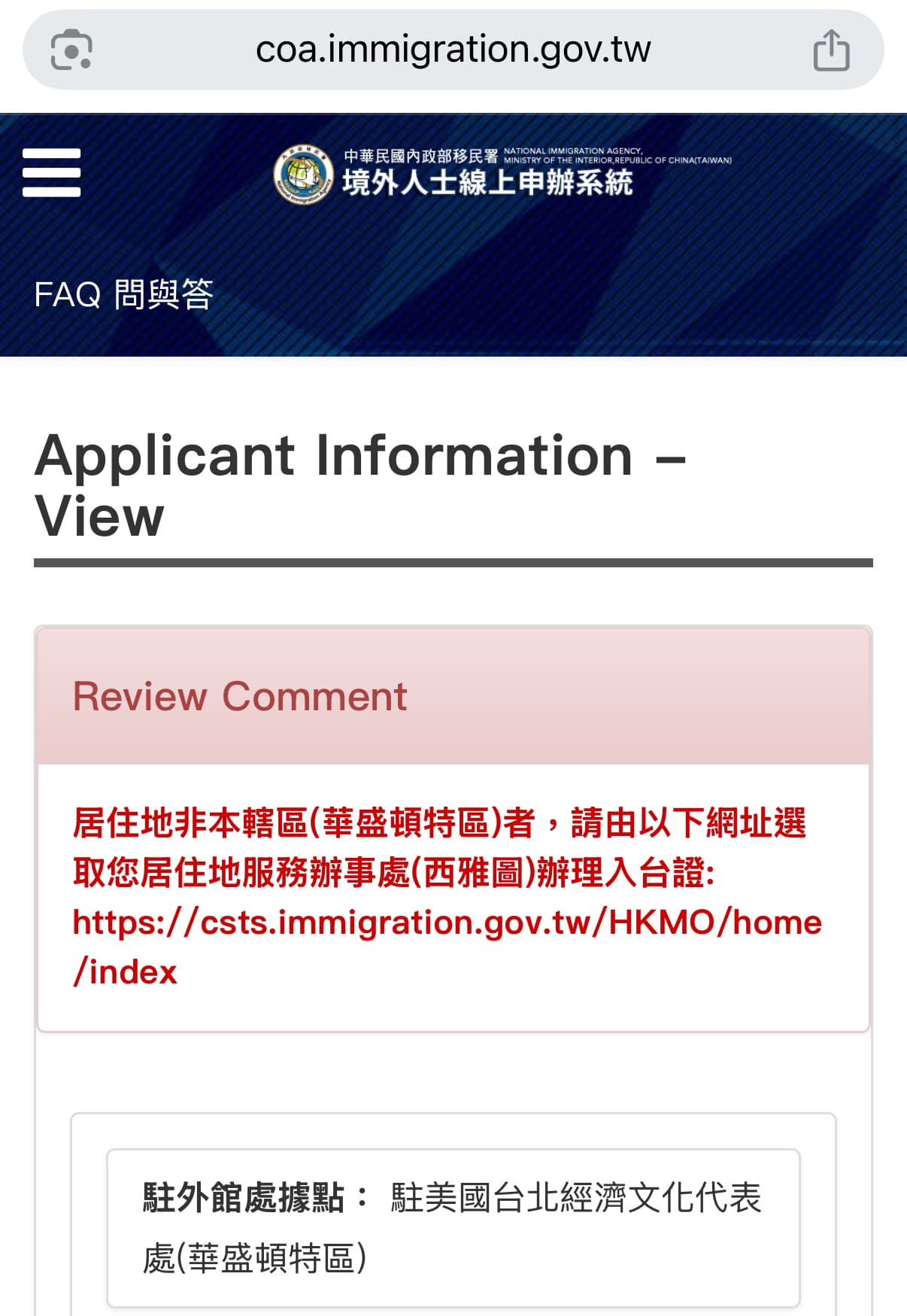Tap the share icon in the address bar
This screenshot has width=907, height=1316.
coord(831,50)
